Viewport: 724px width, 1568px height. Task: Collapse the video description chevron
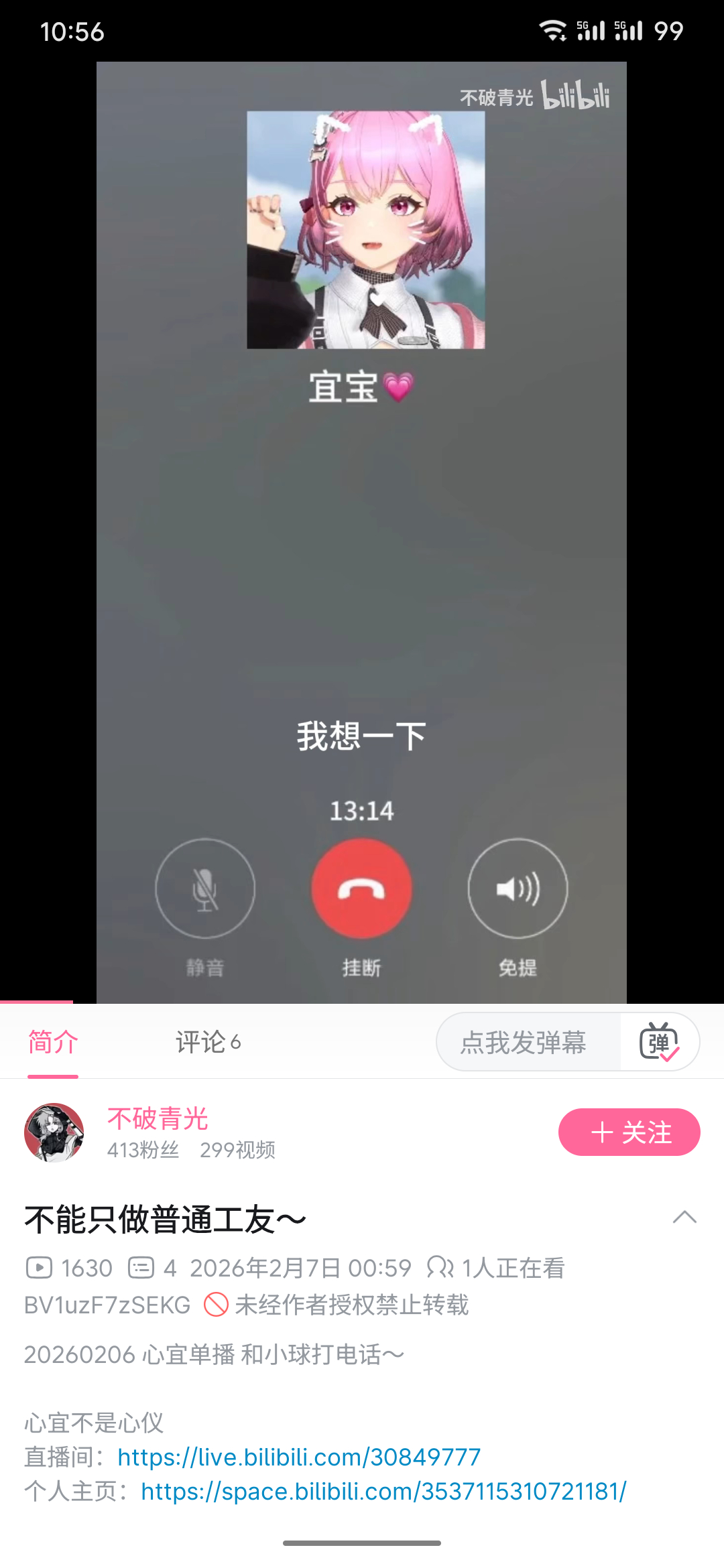coord(684,1218)
